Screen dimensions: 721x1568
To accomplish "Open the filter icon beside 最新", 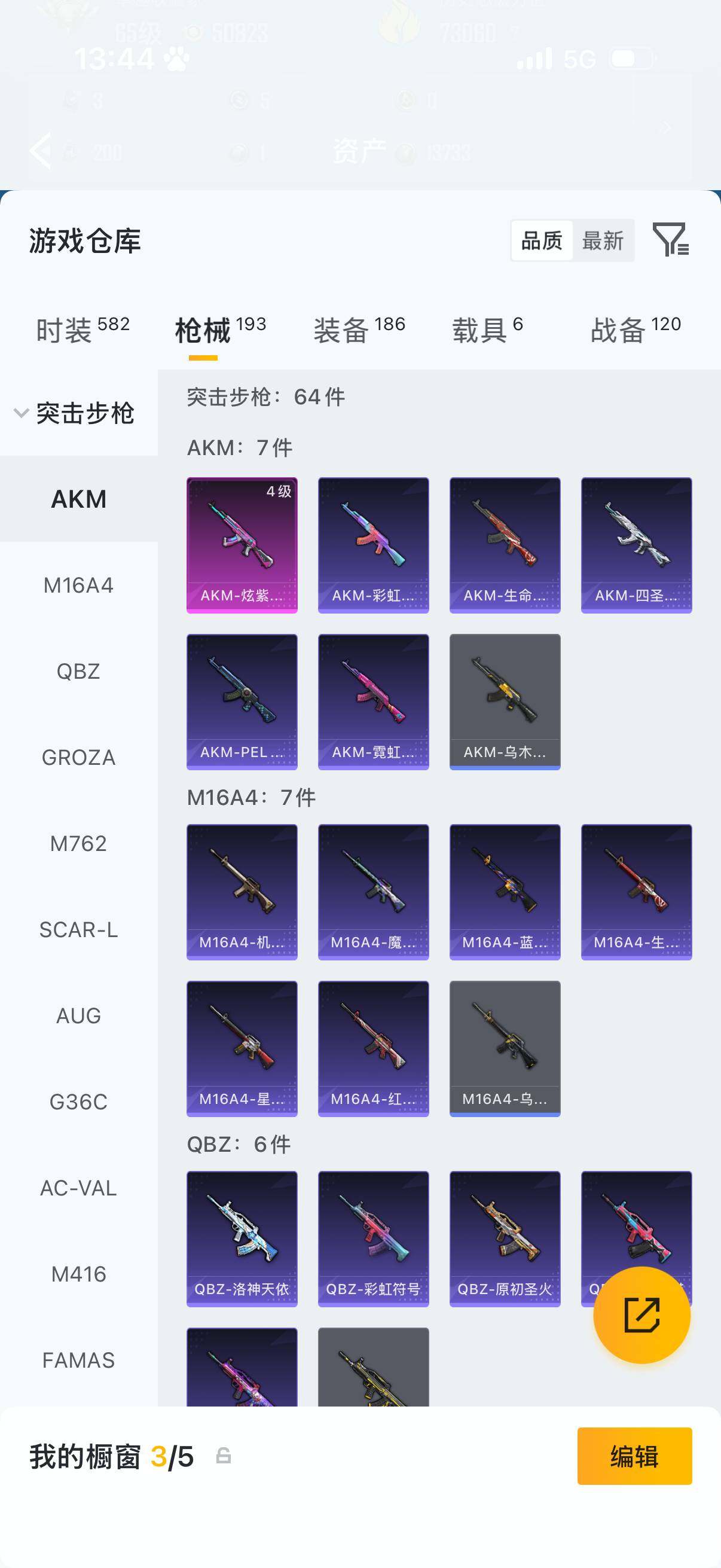I will pos(670,239).
